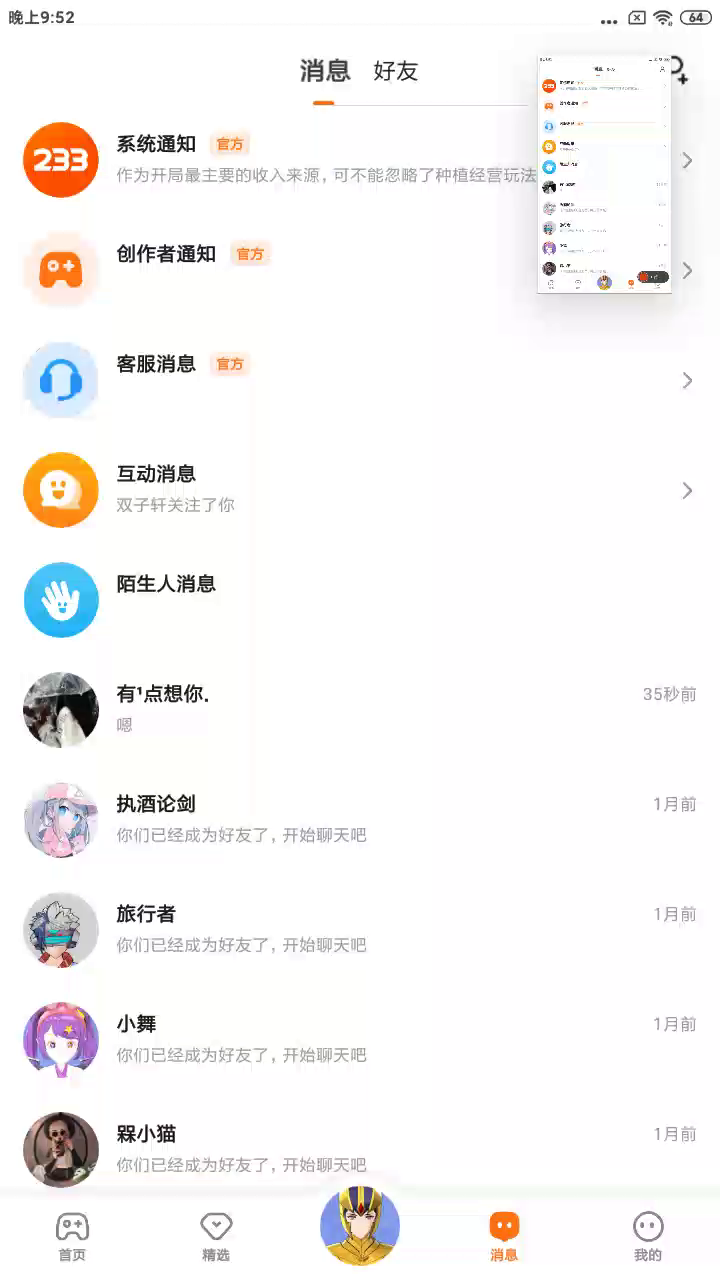Open 互动消息 row

click(360, 490)
